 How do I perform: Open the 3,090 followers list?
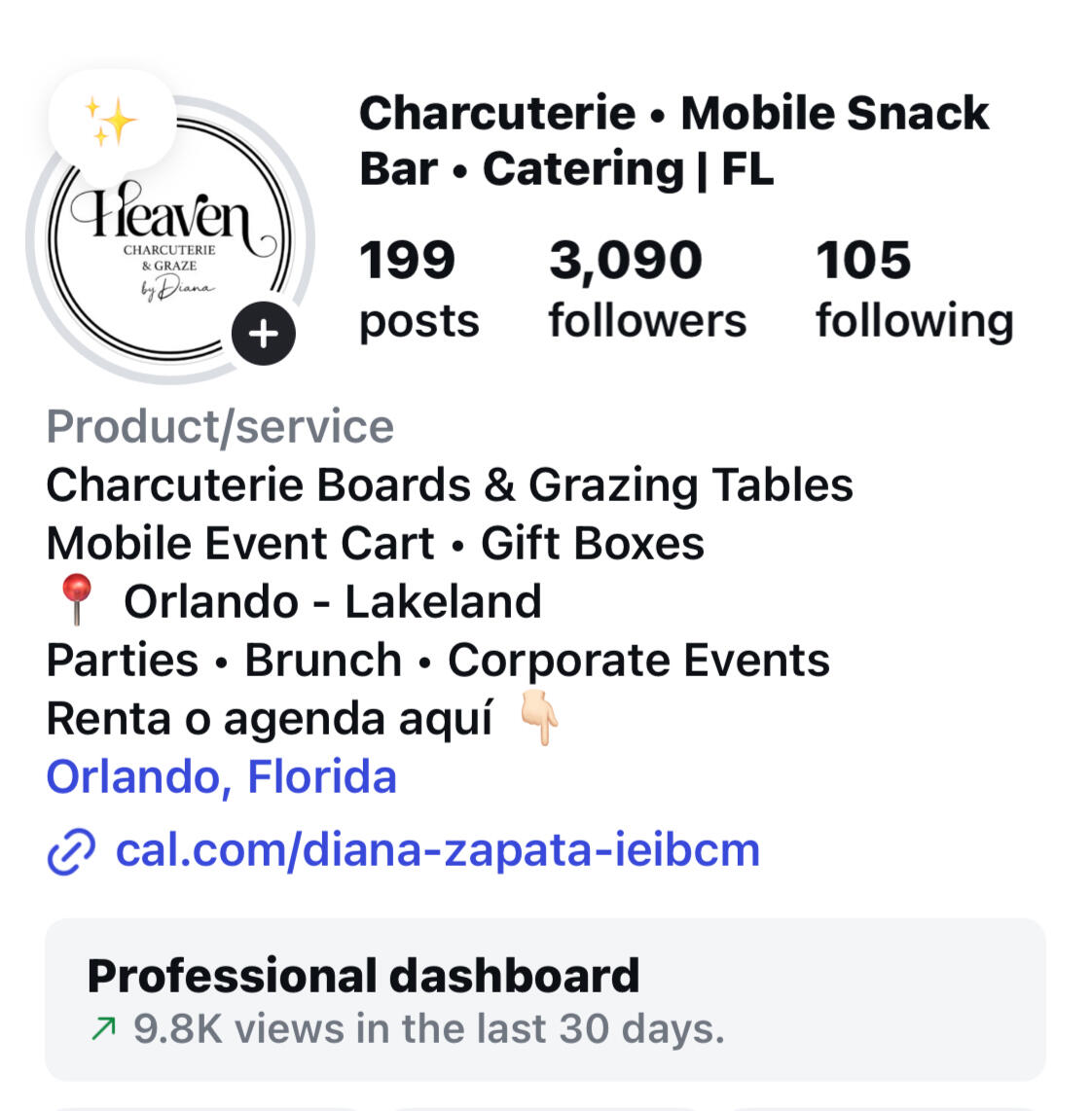coord(646,289)
